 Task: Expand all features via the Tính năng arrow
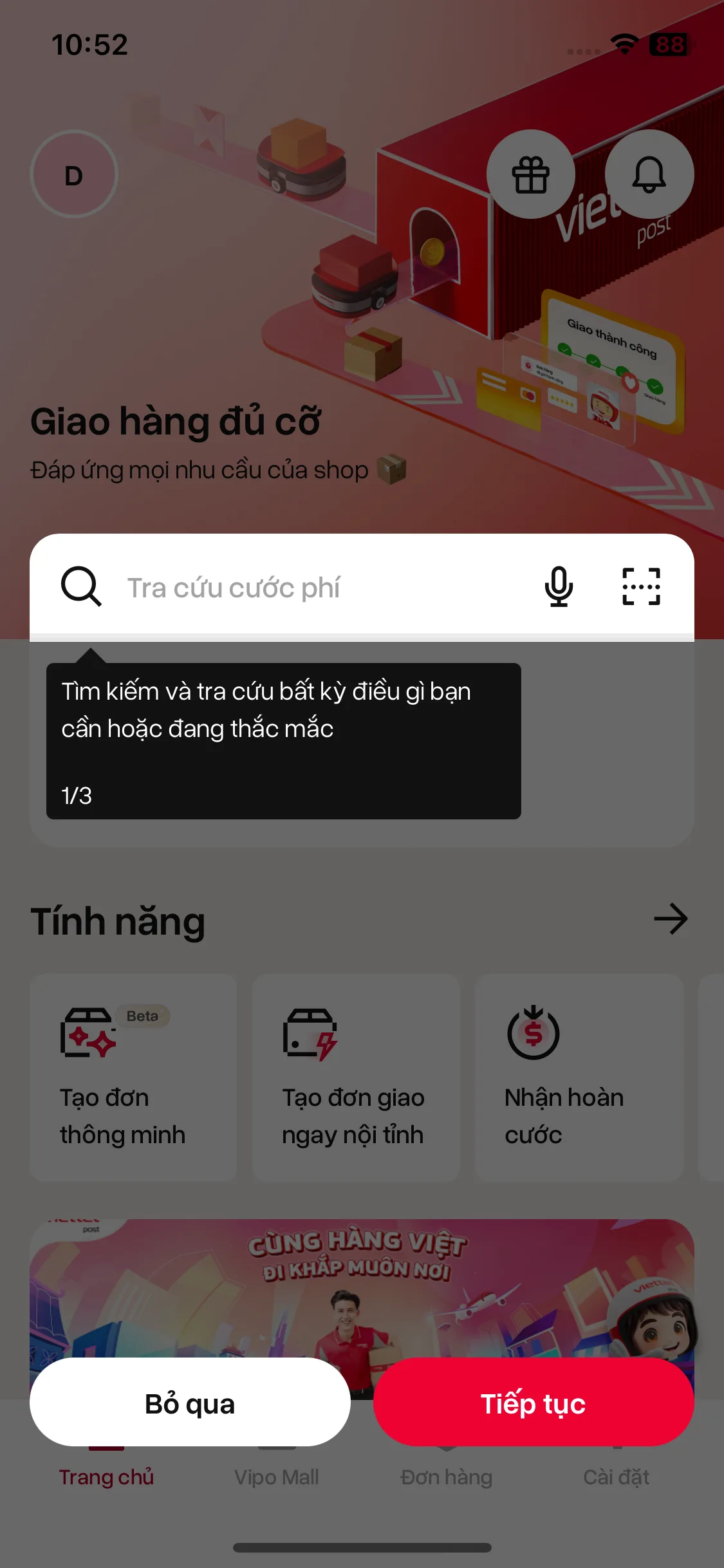coord(670,919)
